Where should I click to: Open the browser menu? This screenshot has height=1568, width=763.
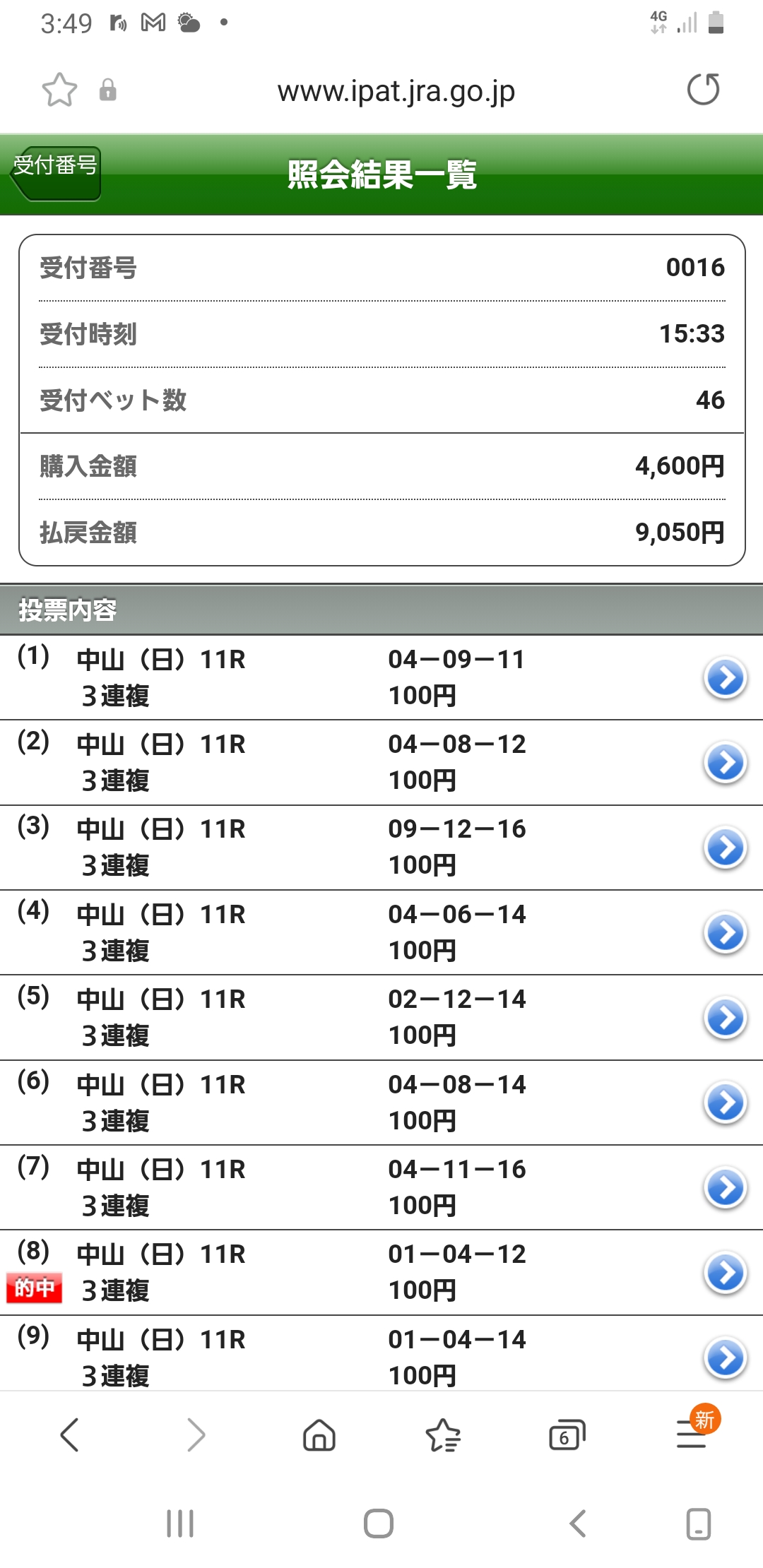tap(691, 1435)
